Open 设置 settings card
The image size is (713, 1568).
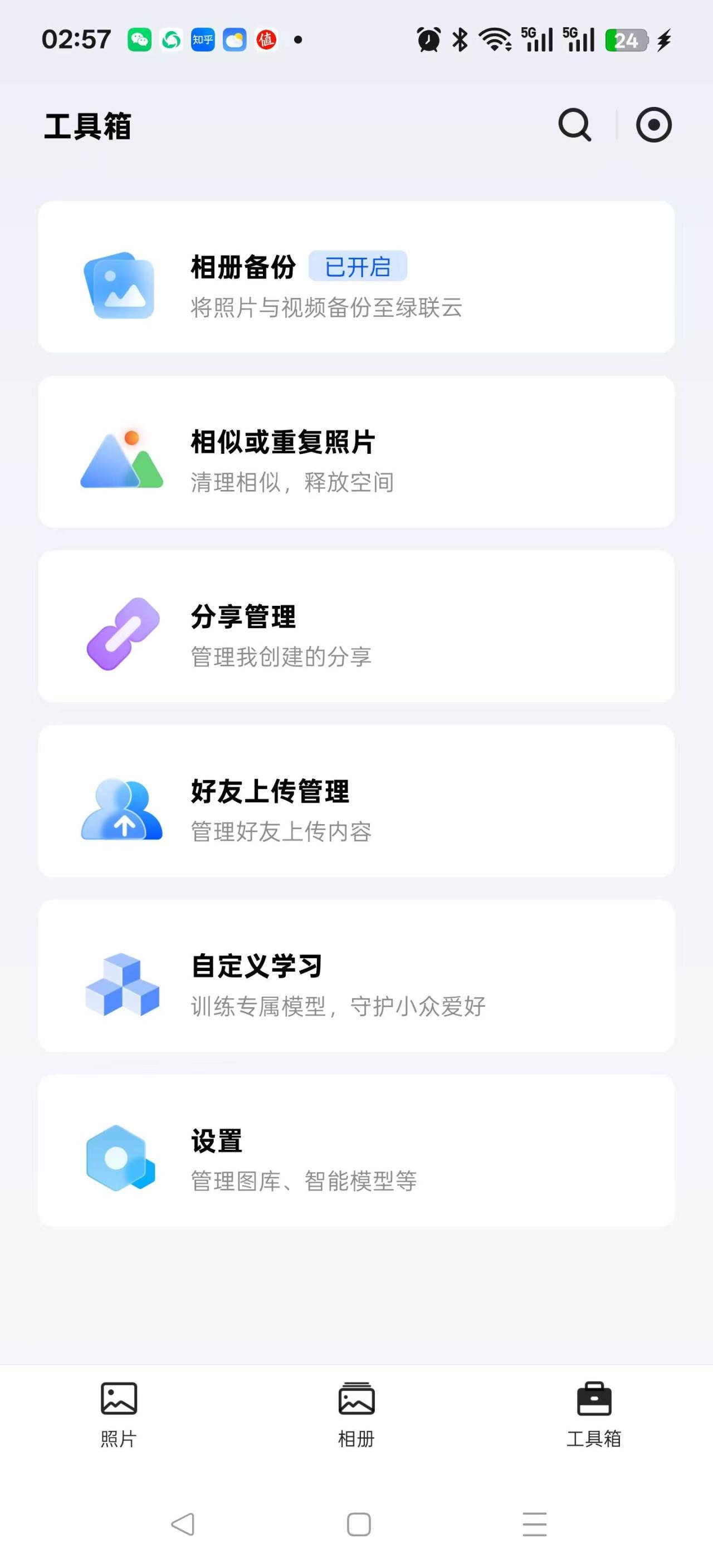(x=356, y=1150)
